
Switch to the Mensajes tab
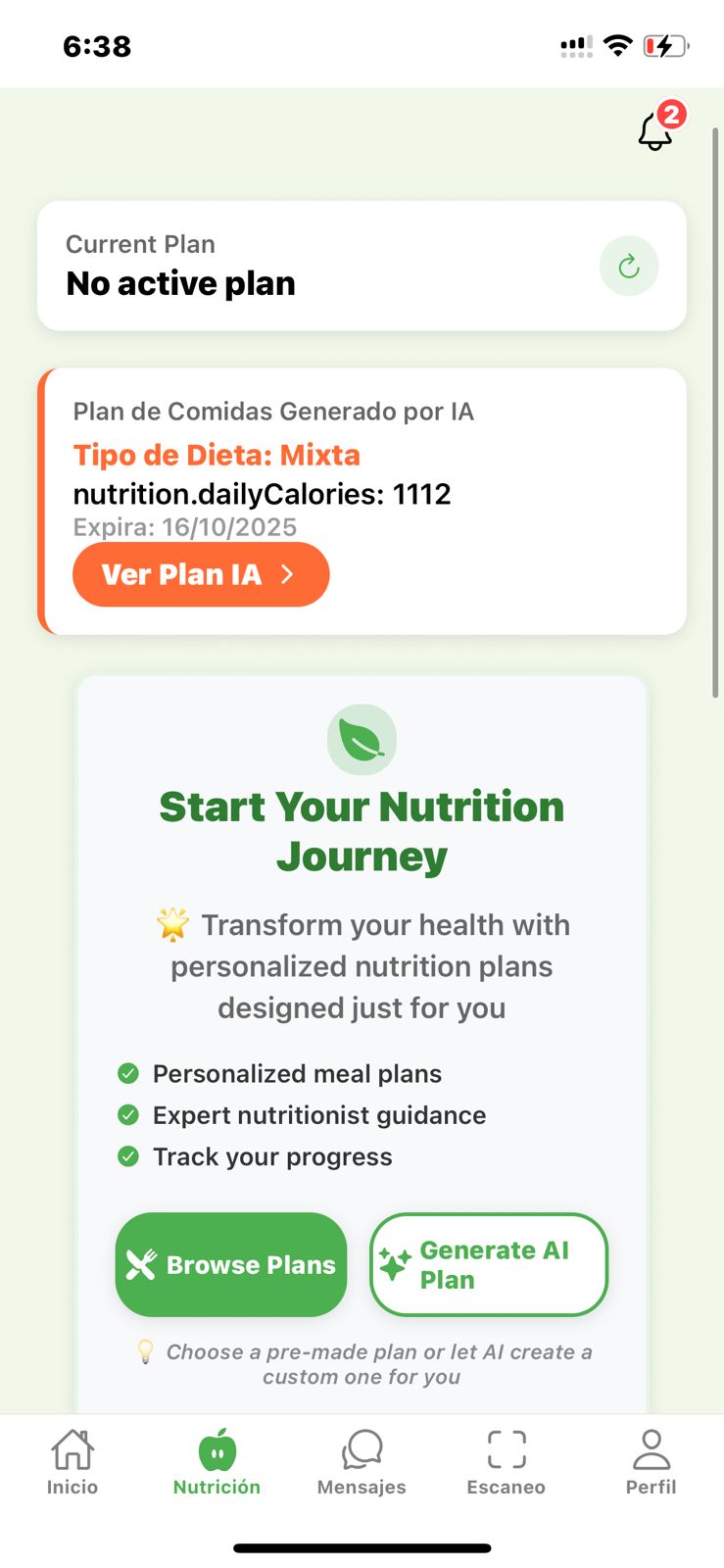click(x=362, y=1462)
